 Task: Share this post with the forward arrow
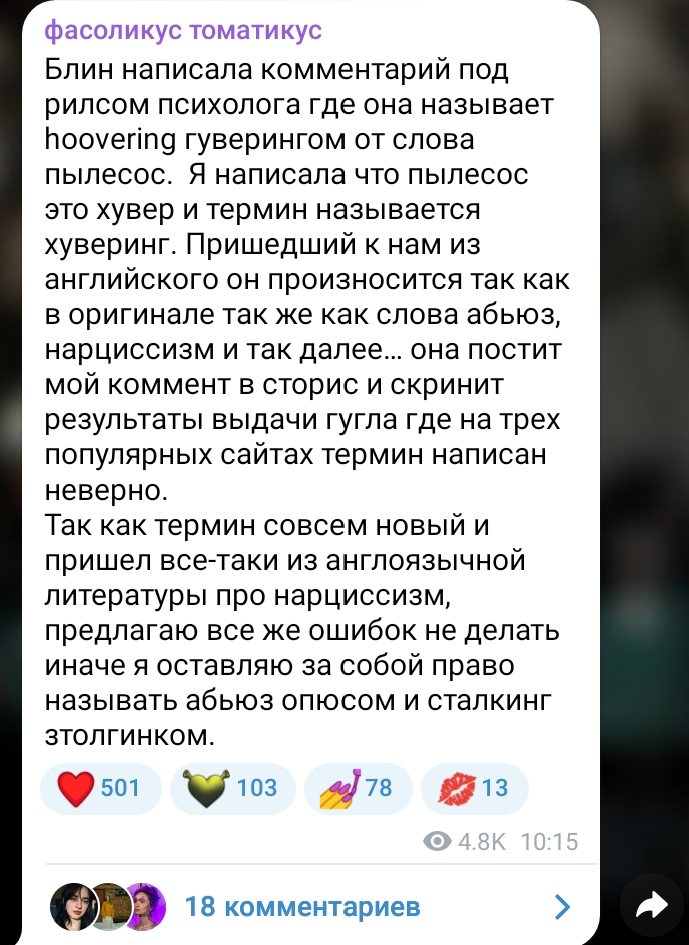pos(651,906)
